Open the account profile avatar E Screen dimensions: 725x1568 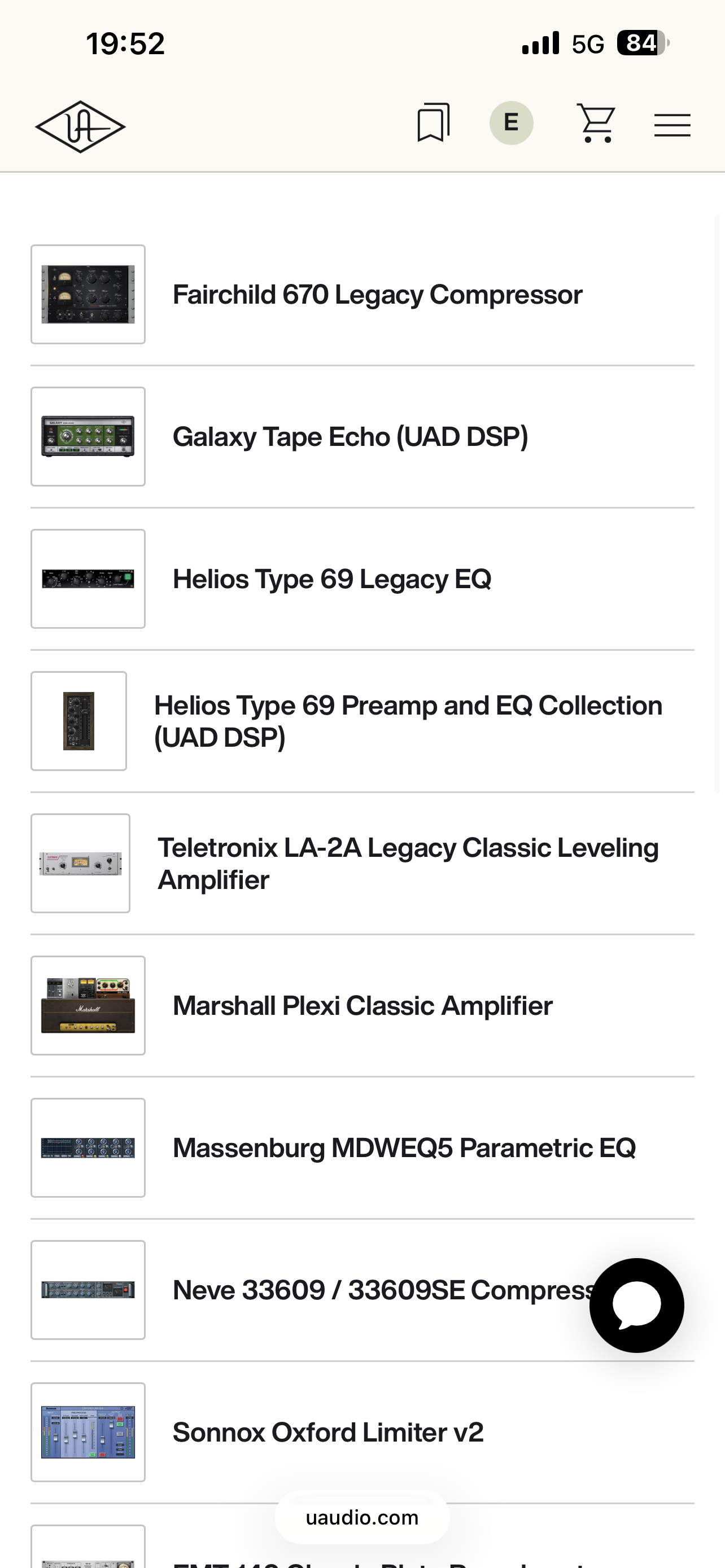(x=512, y=123)
